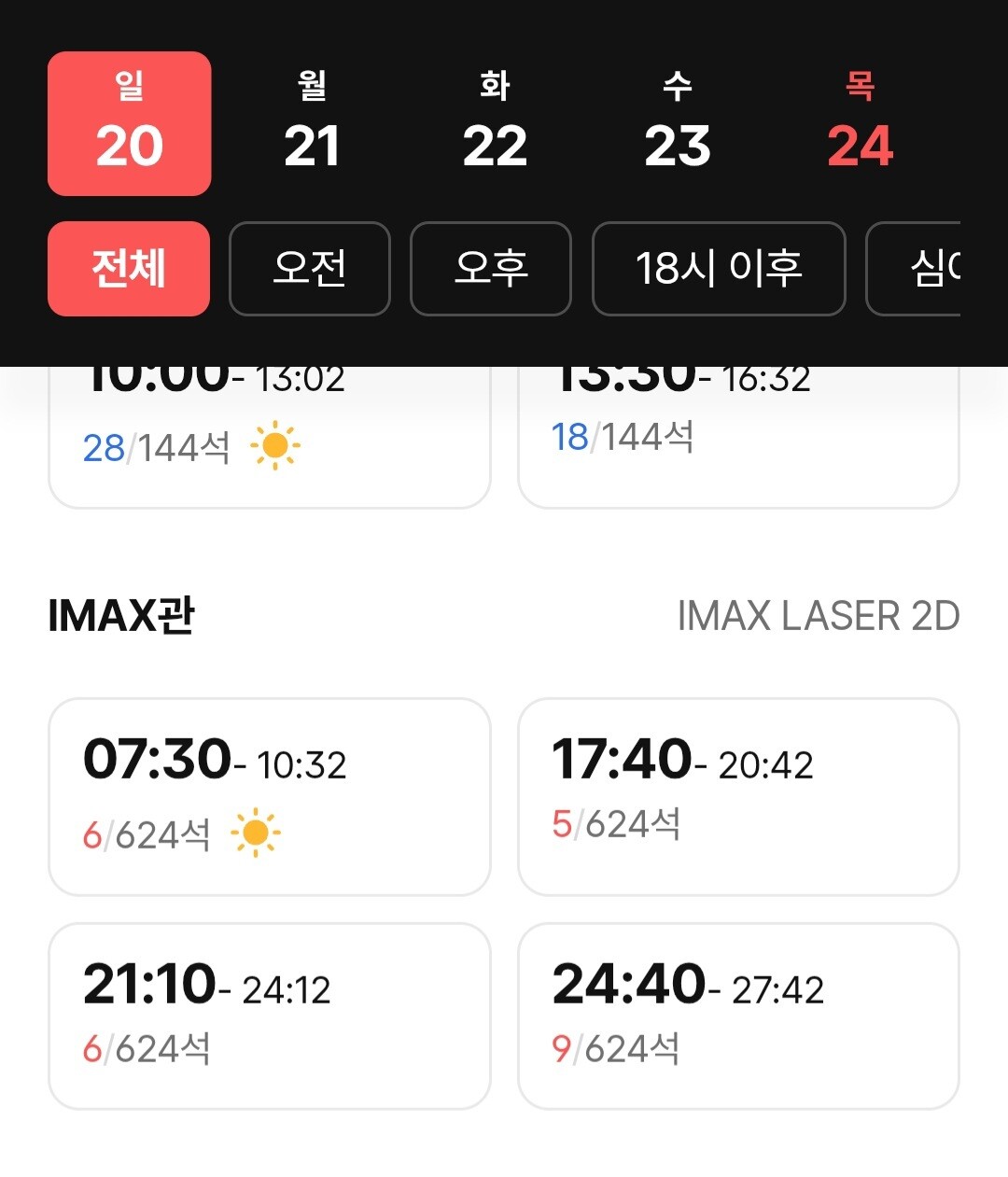The image size is (1008, 1177).
Task: Pick Wednesday the 23rd
Action: tap(678, 123)
